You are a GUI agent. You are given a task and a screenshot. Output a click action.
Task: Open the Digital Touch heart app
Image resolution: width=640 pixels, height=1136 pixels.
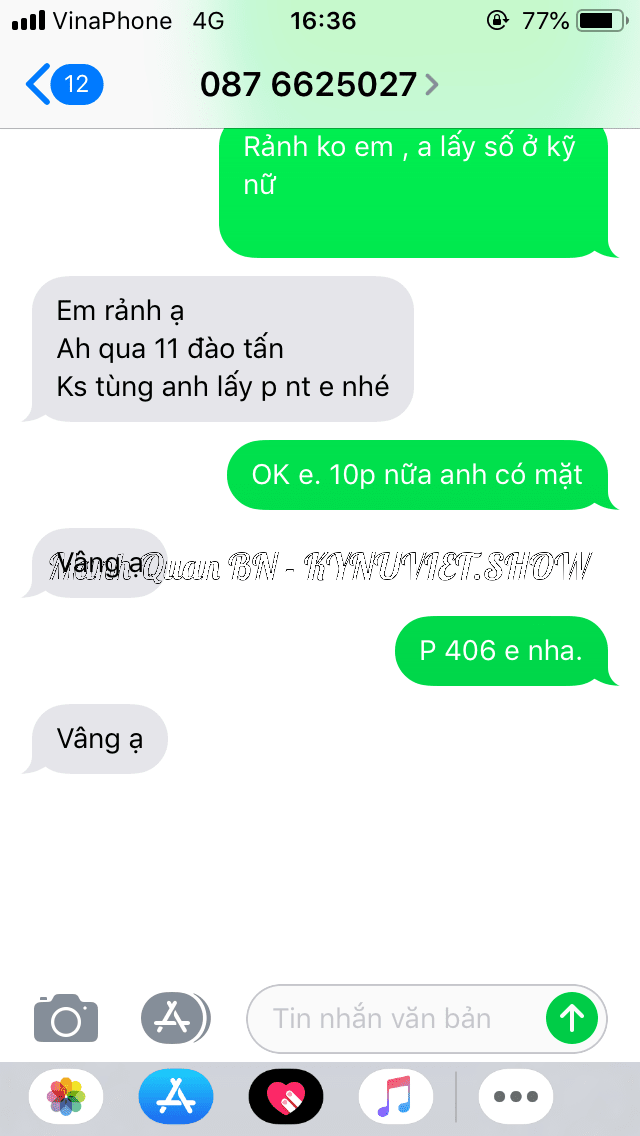pyautogui.click(x=286, y=1096)
